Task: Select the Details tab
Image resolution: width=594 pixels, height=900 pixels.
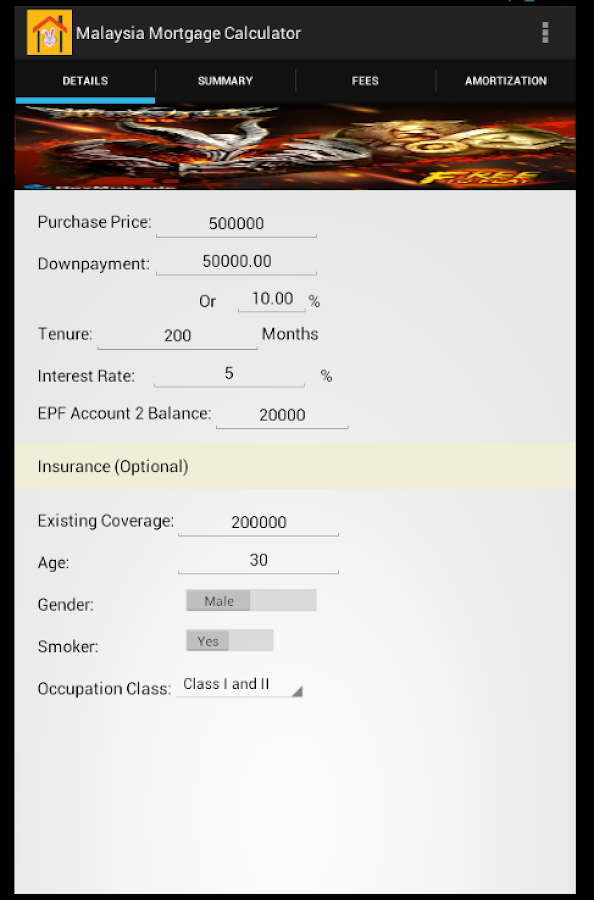Action: click(x=85, y=81)
